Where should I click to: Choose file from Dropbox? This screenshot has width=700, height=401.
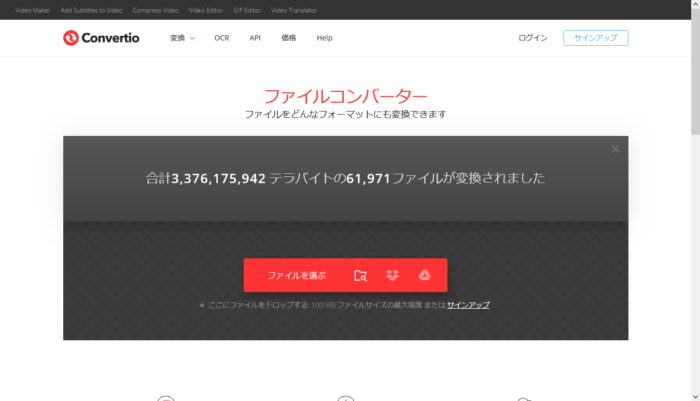tap(393, 275)
